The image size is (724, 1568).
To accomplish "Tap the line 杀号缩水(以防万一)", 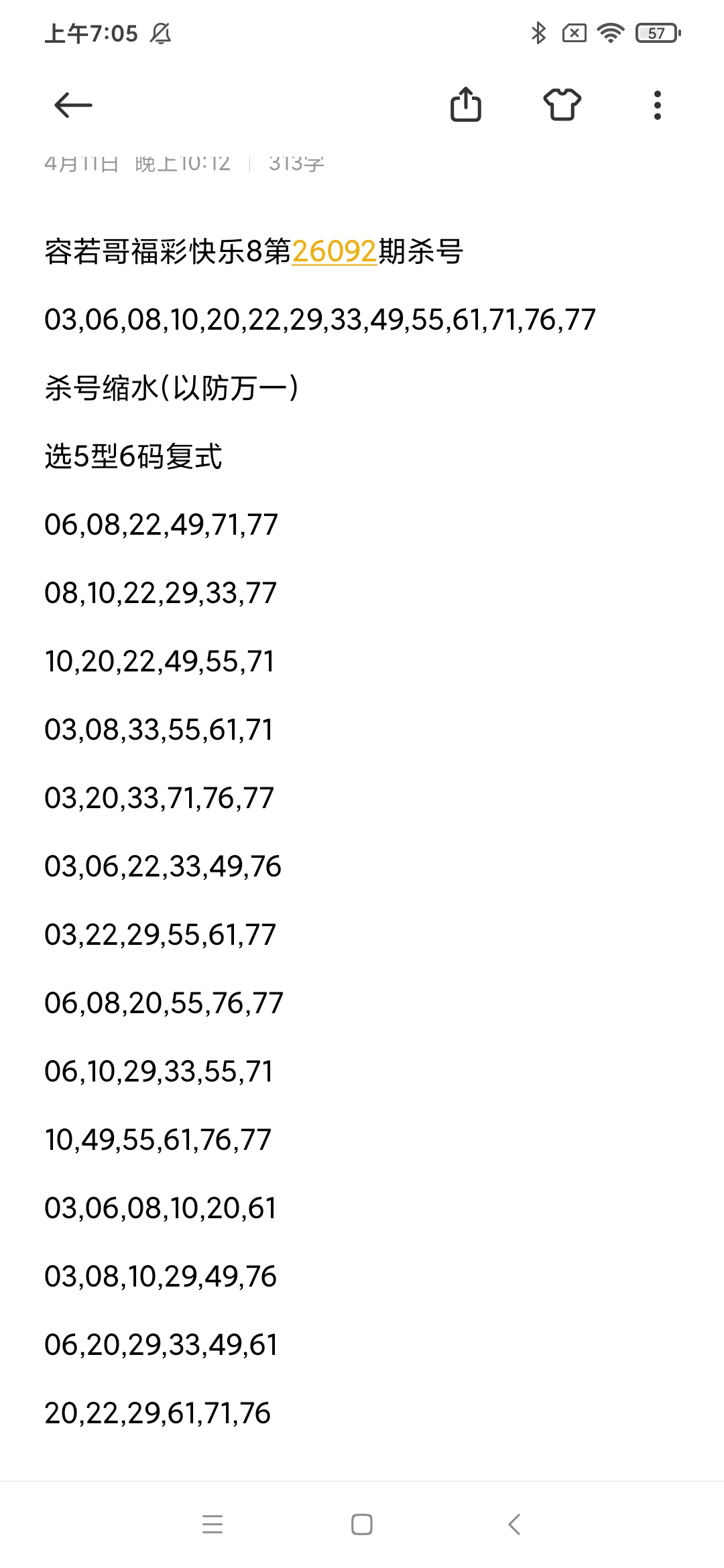I will 171,387.
